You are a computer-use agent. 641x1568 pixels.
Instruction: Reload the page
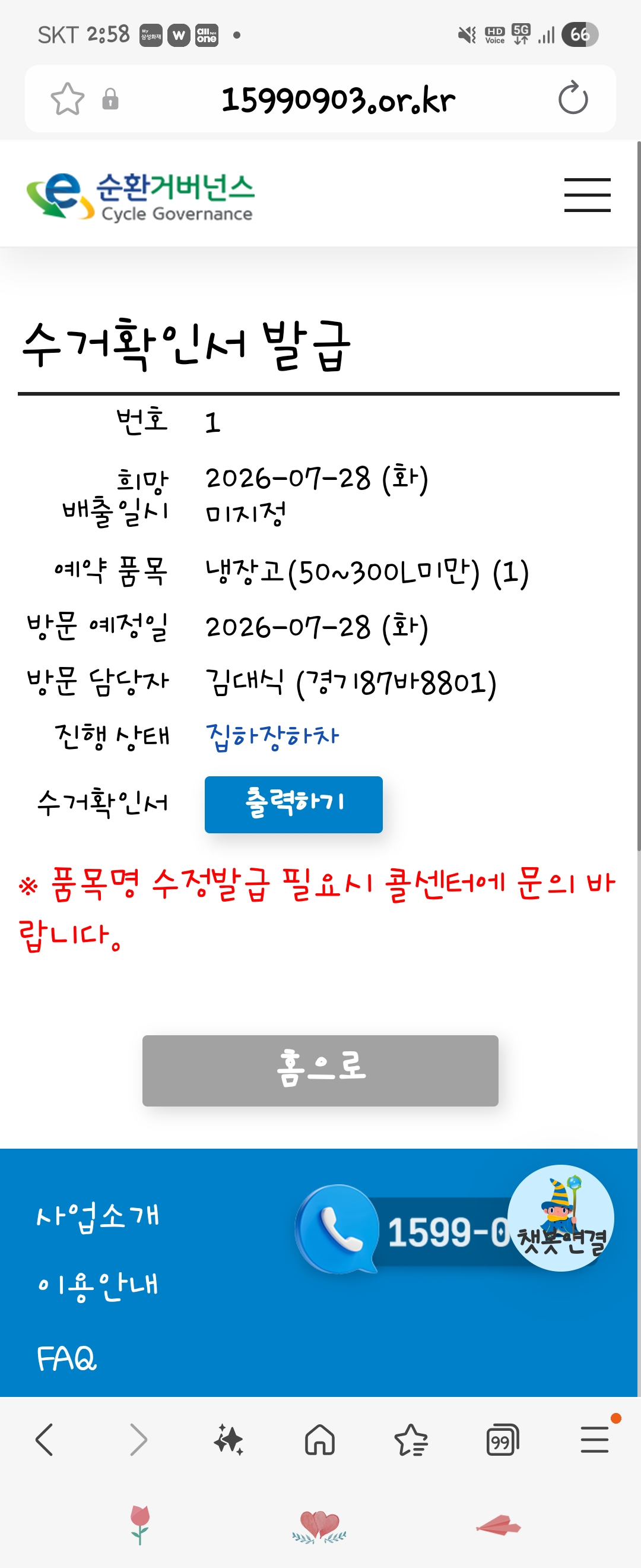(x=573, y=99)
